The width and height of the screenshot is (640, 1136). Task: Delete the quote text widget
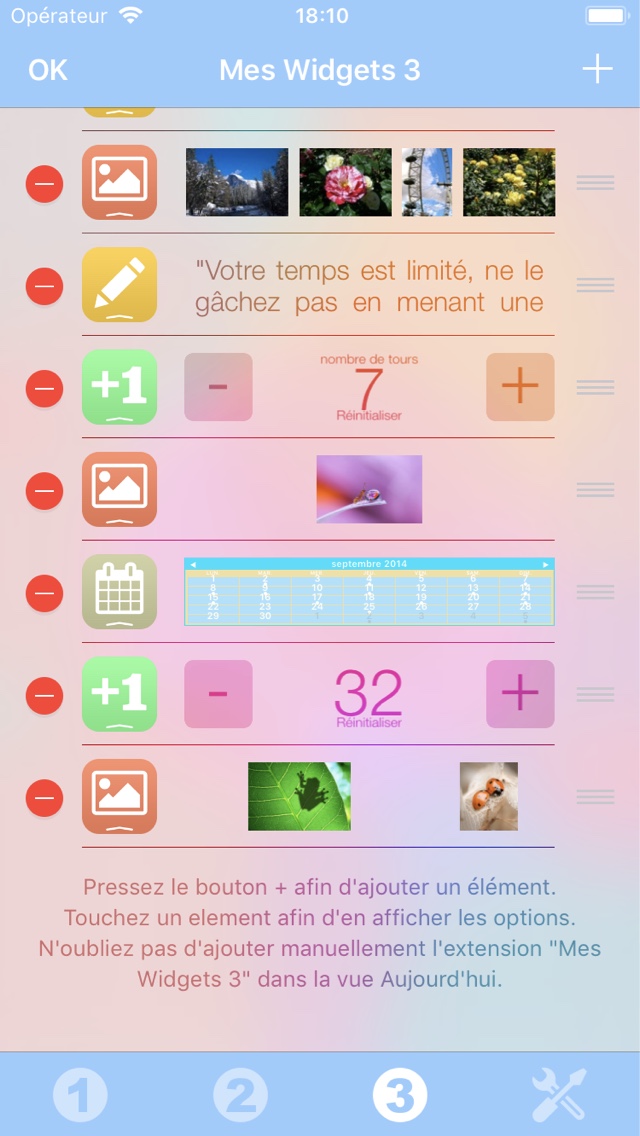44,286
